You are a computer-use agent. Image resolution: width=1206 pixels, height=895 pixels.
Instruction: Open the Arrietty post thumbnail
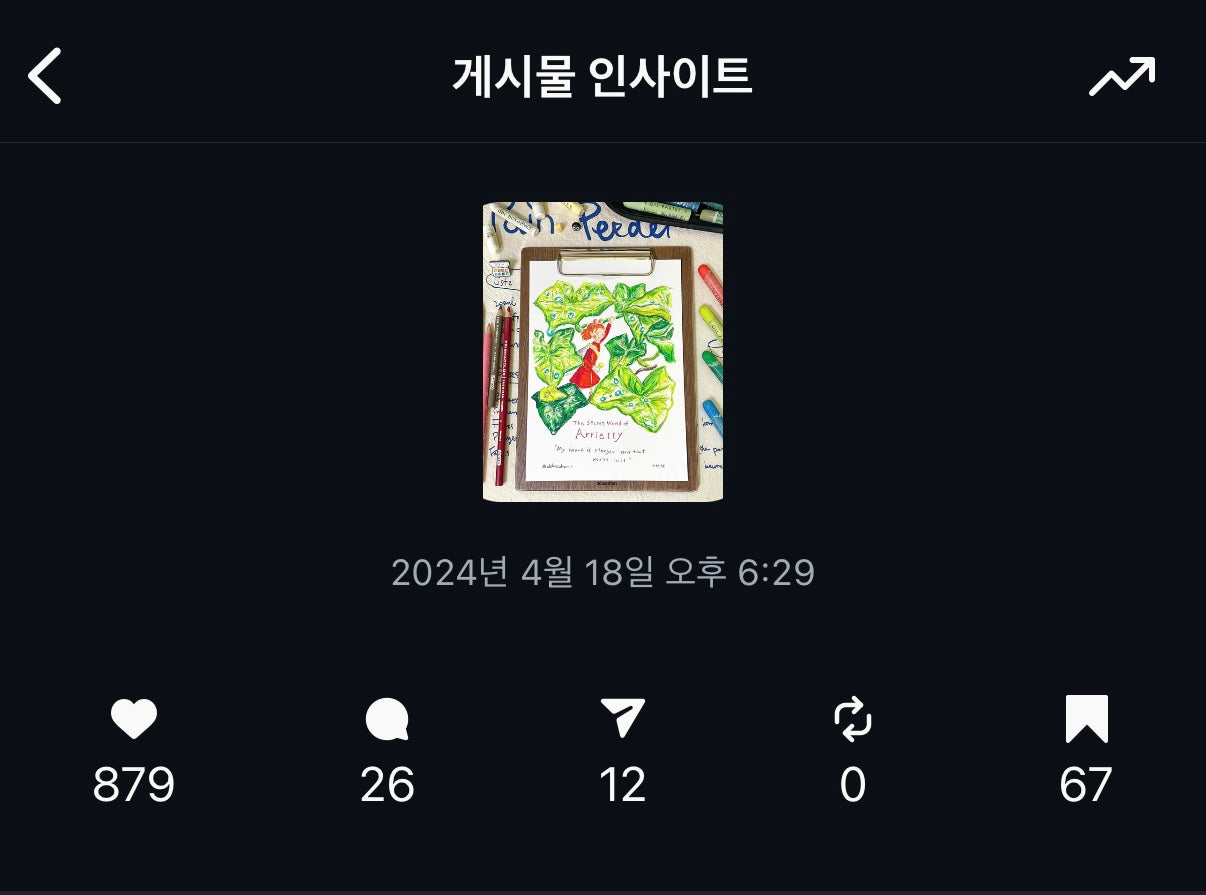click(603, 352)
